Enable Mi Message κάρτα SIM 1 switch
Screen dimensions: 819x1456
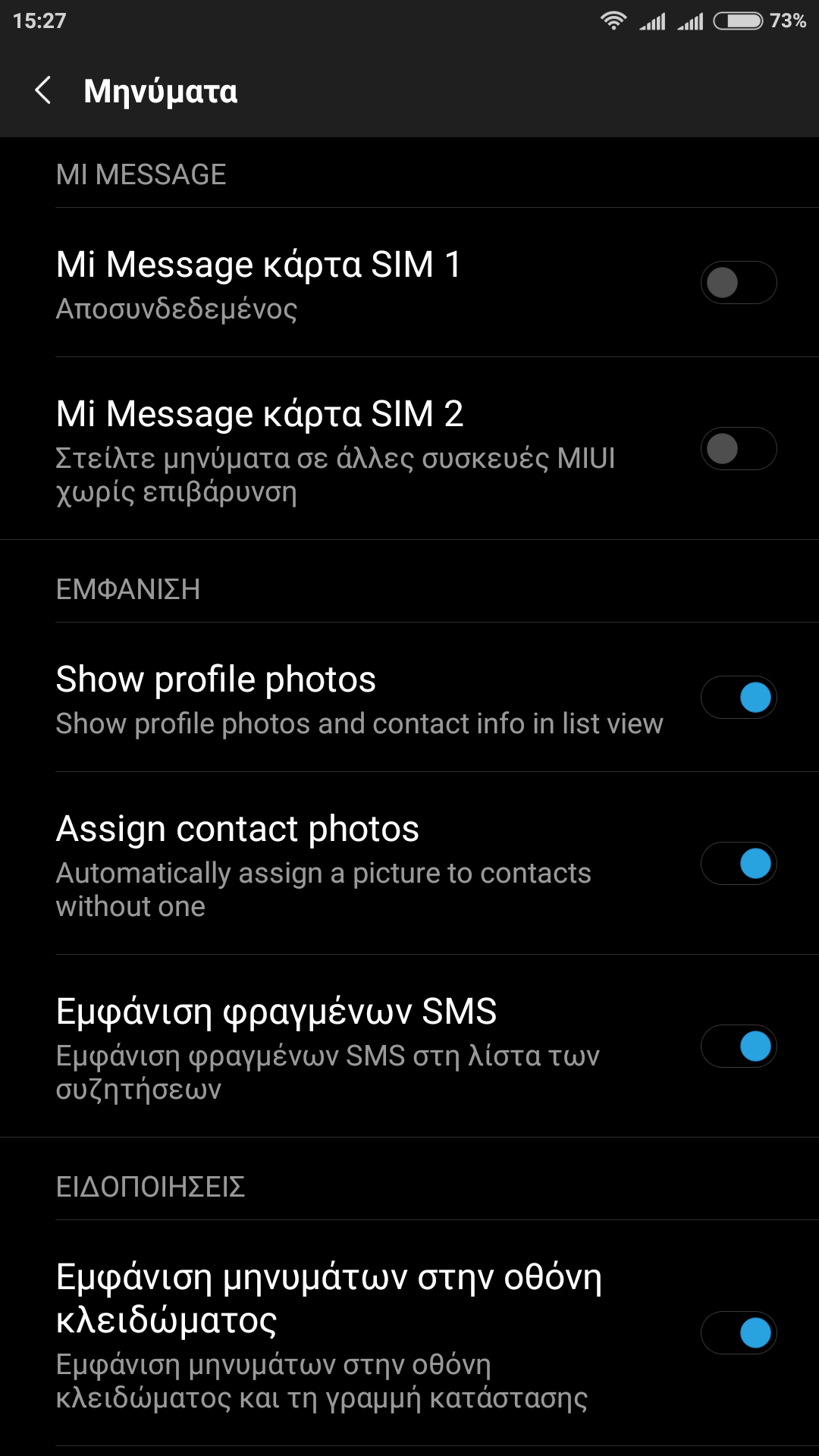[x=738, y=283]
